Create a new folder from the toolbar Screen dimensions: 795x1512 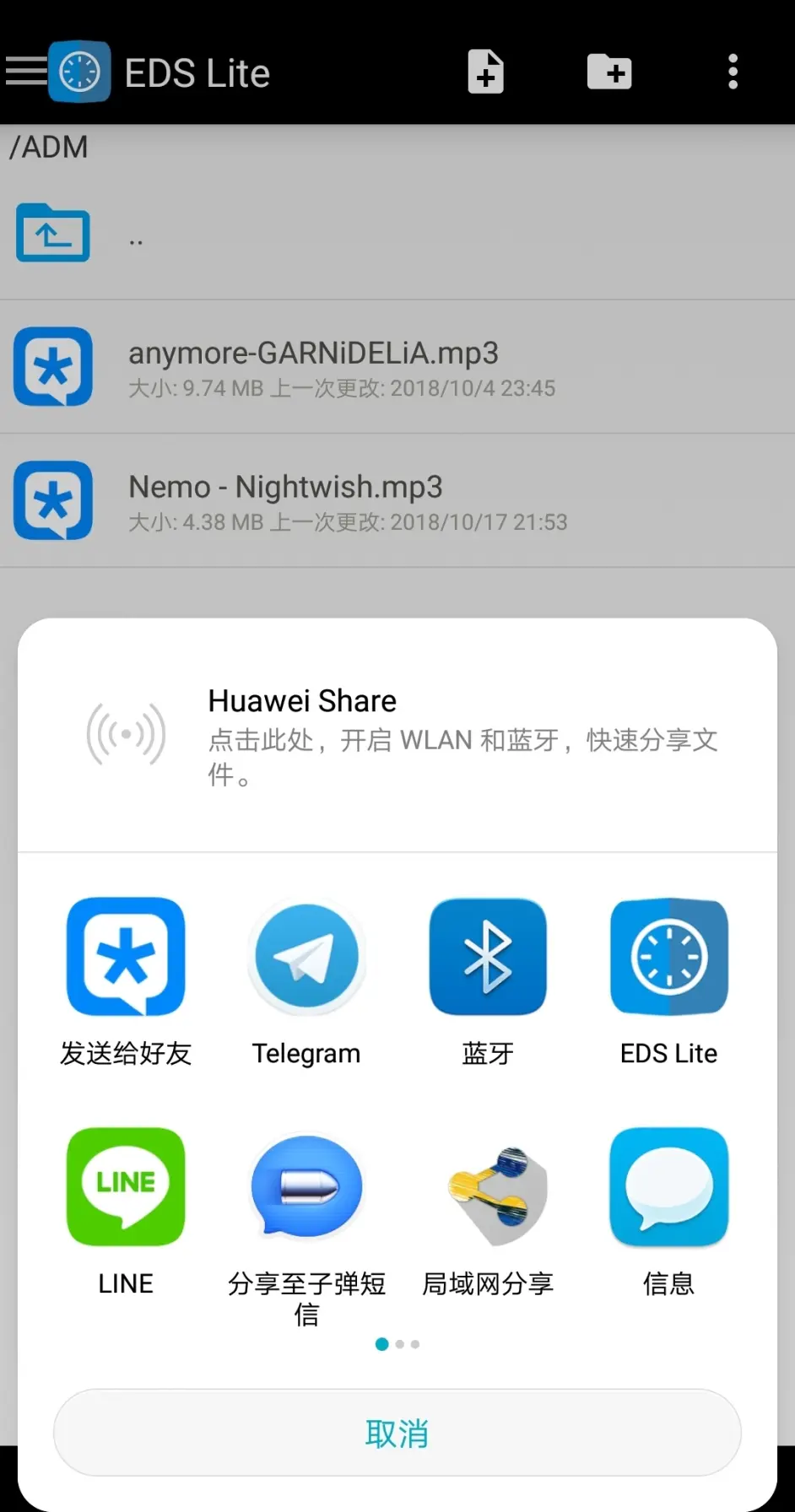click(608, 72)
